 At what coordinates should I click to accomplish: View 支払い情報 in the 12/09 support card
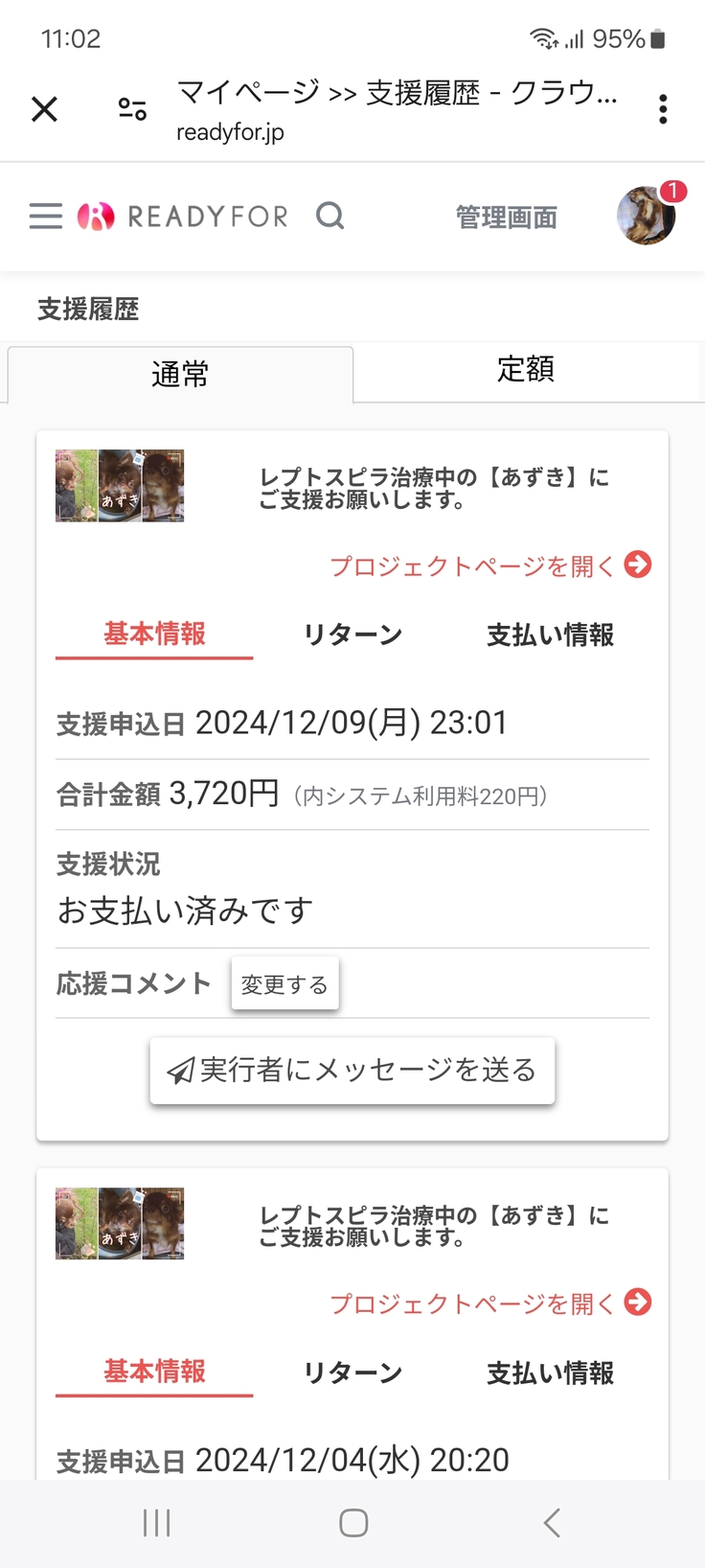click(550, 634)
